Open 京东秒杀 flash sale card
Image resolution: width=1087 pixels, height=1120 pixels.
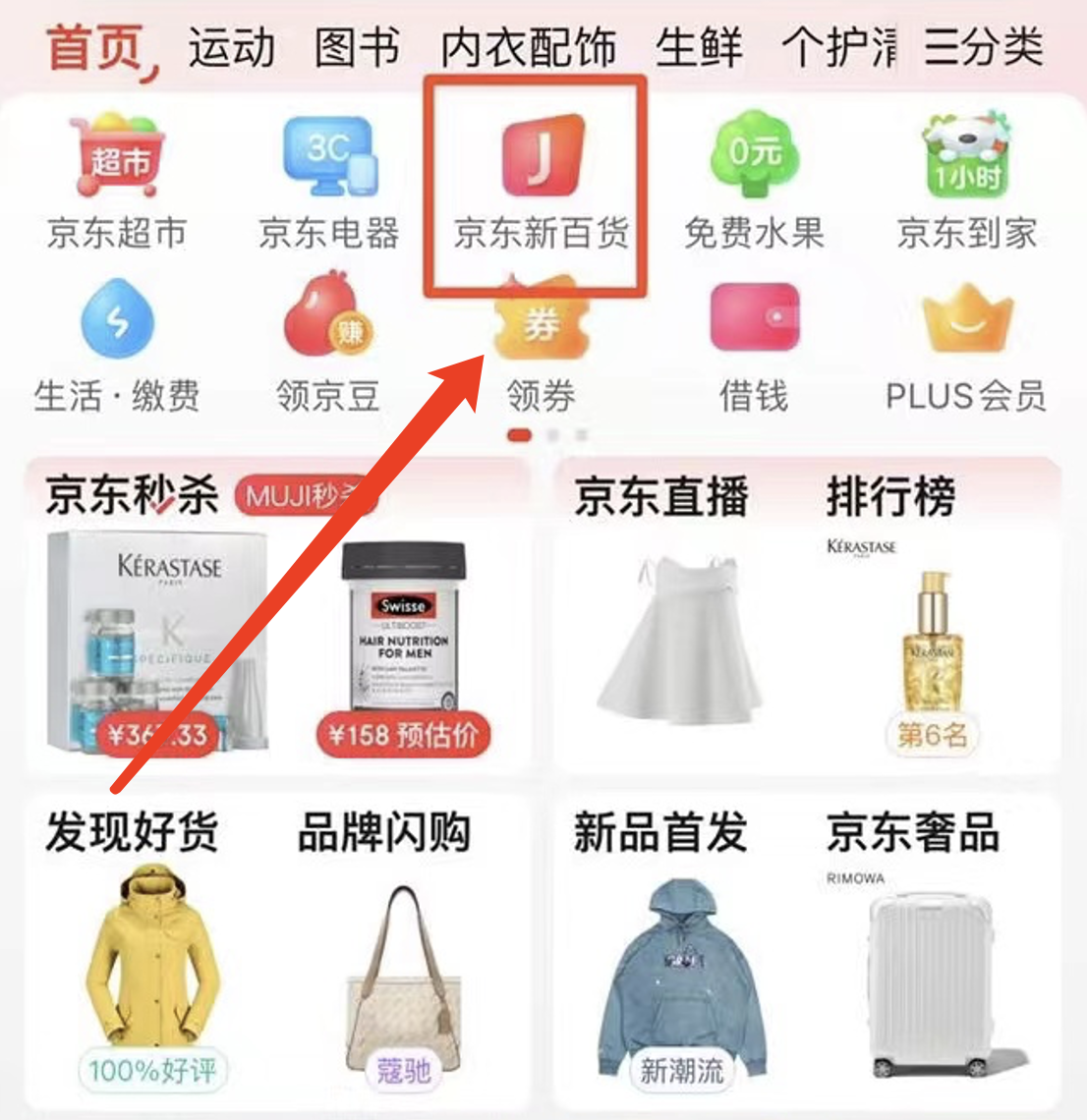tap(133, 494)
